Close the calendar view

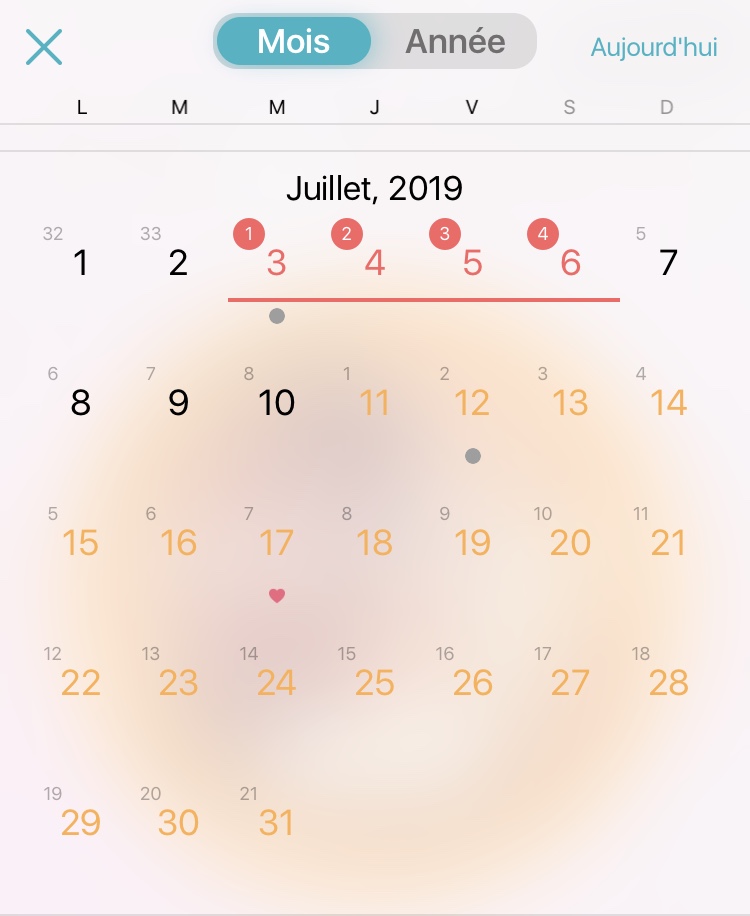click(44, 46)
